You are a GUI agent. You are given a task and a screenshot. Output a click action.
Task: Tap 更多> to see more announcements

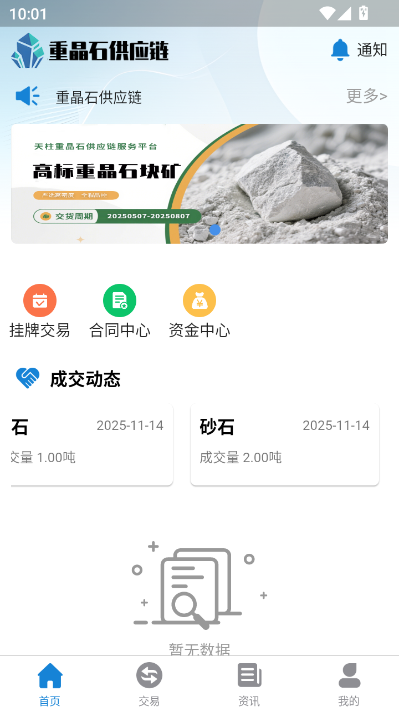366,96
